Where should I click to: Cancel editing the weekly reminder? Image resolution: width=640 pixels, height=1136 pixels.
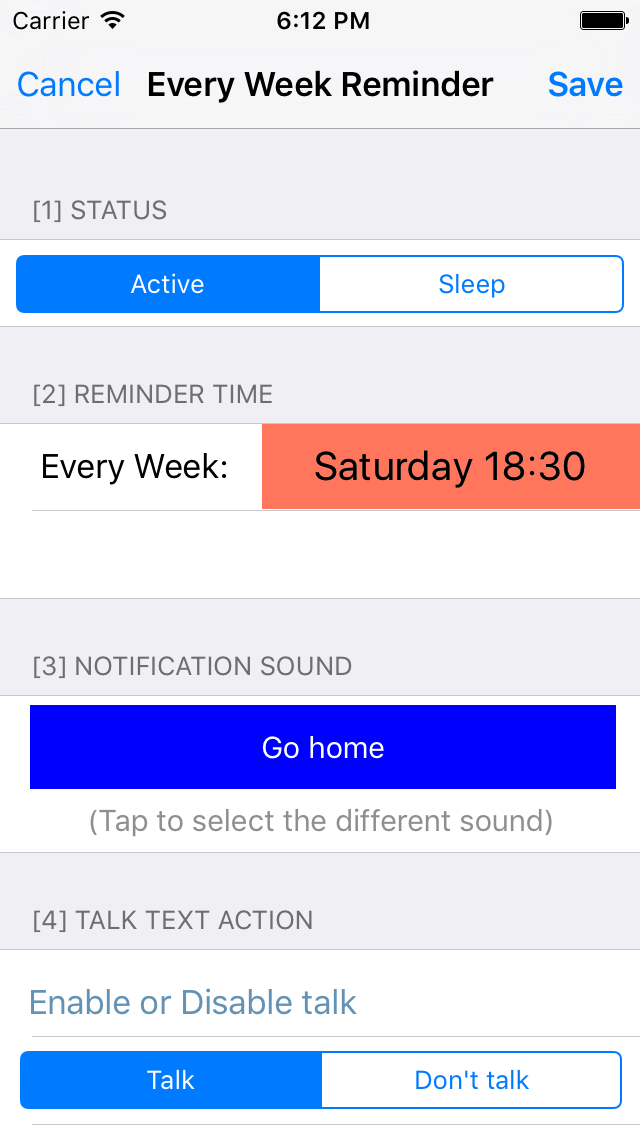click(x=69, y=85)
